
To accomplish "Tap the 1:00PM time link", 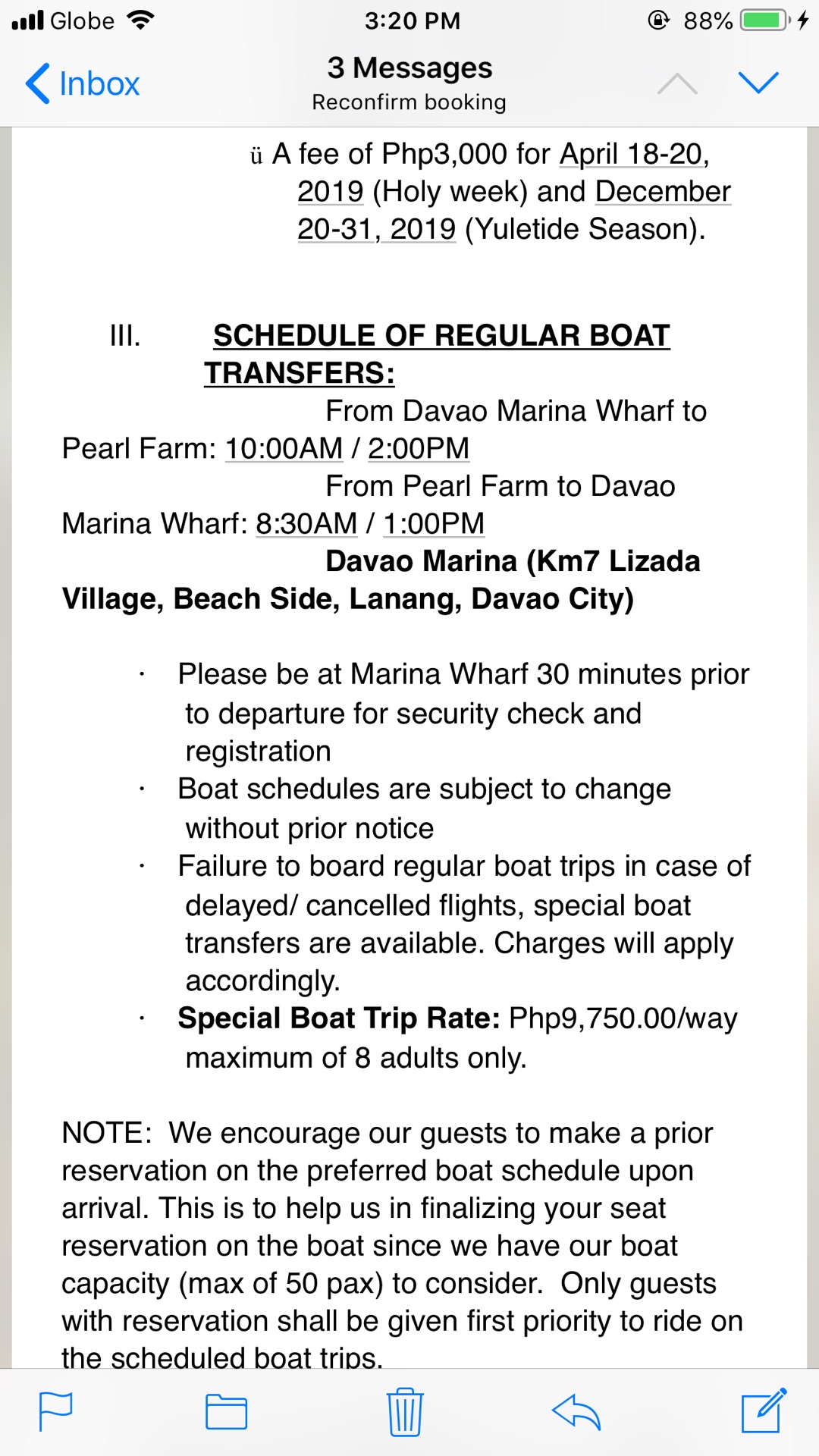I will (x=434, y=523).
